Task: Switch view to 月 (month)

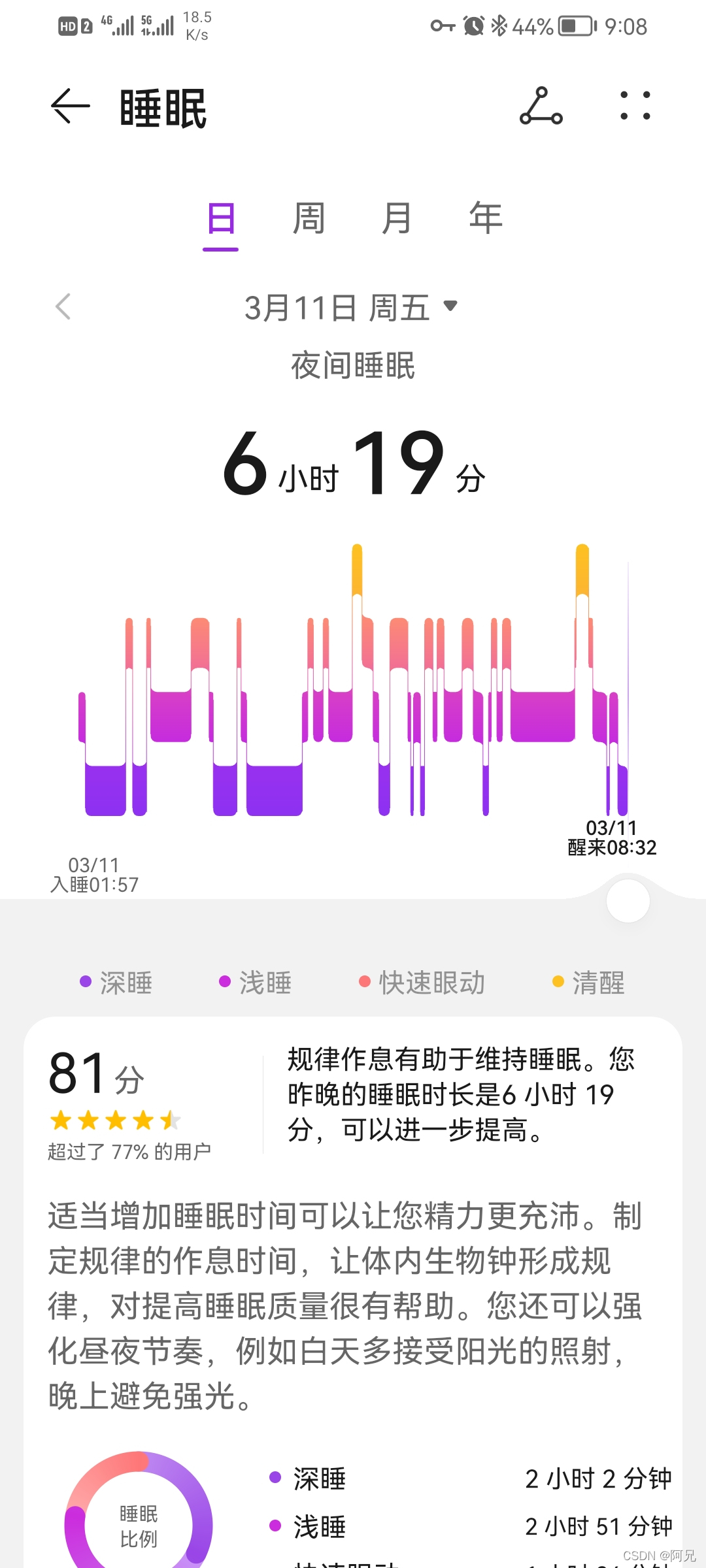Action: 397,219
